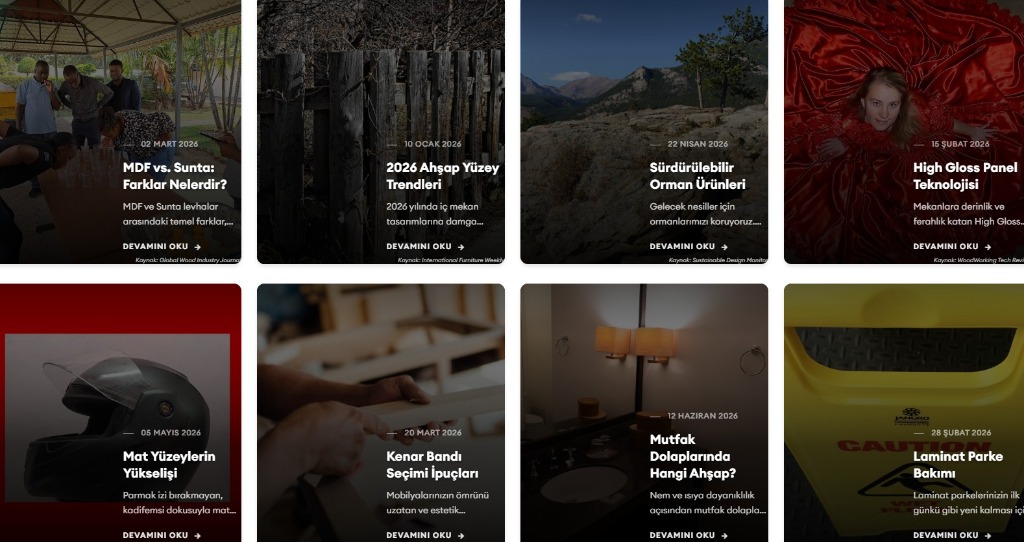Screen dimensions: 1024x542
Task: Open the Kenar Bandı Seçimi İpuçları card
Action: (x=432, y=464)
